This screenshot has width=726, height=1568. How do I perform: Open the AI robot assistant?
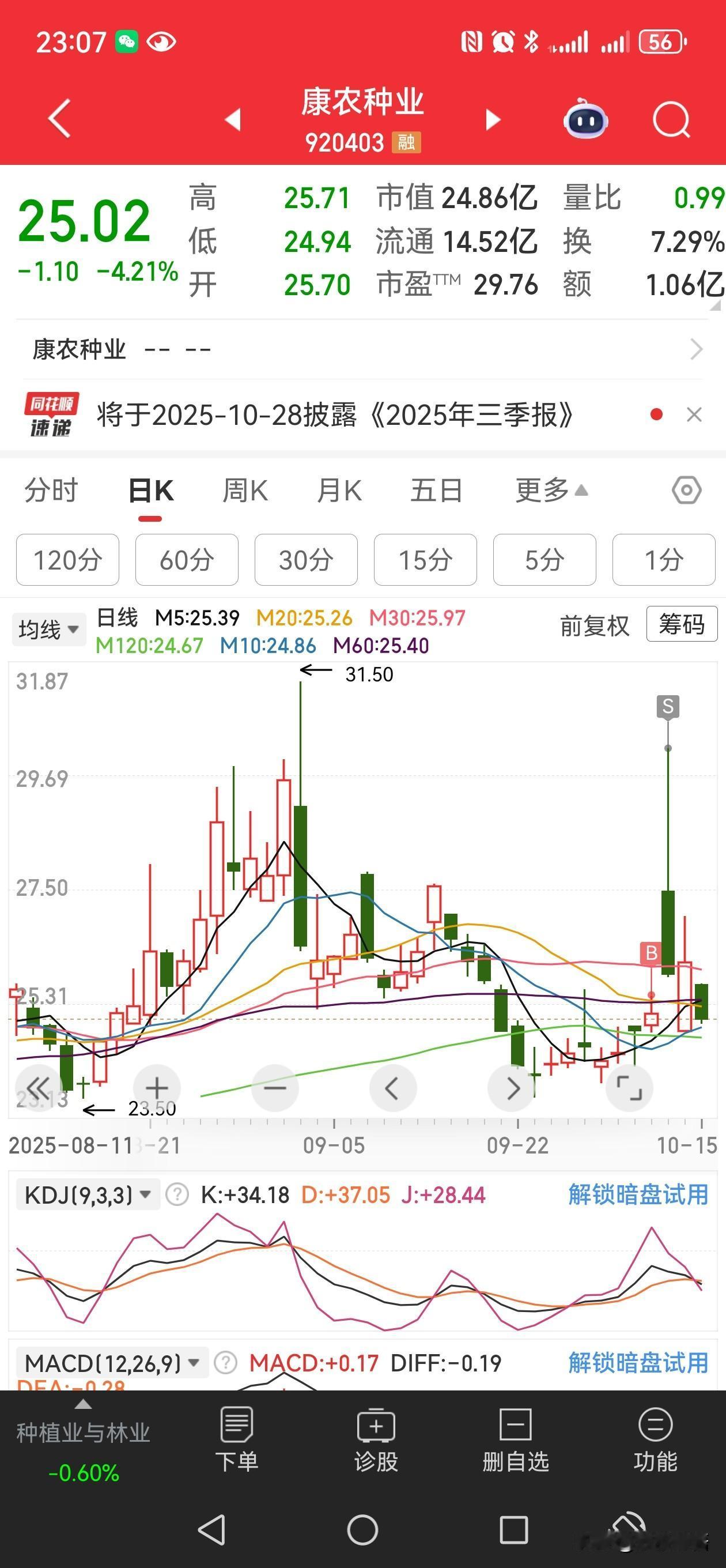(x=585, y=119)
